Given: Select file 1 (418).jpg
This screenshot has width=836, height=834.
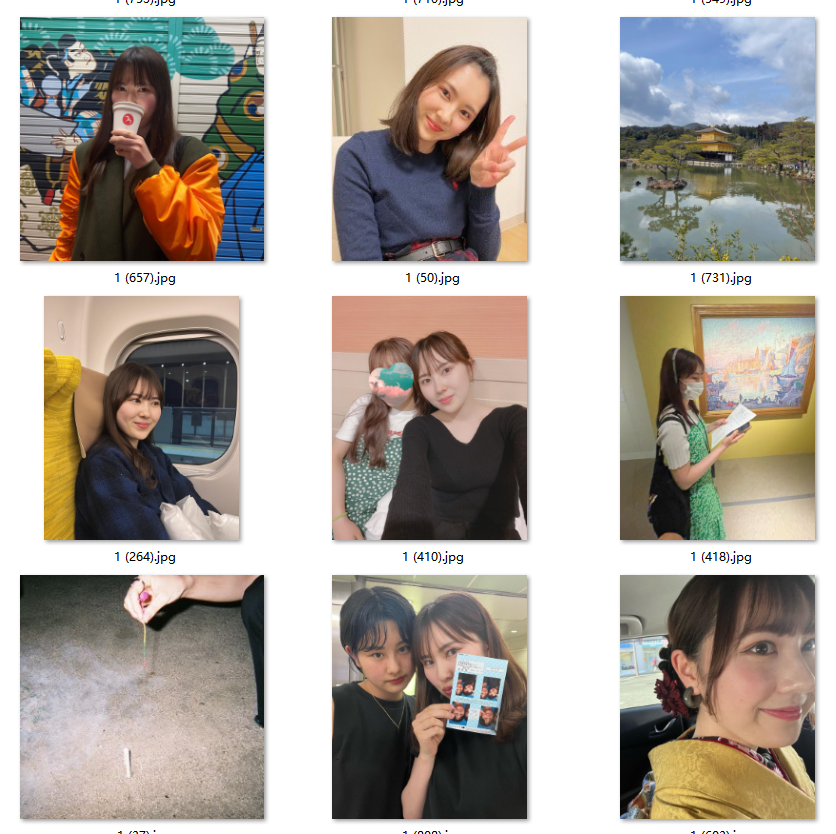Looking at the screenshot, I should coord(717,418).
